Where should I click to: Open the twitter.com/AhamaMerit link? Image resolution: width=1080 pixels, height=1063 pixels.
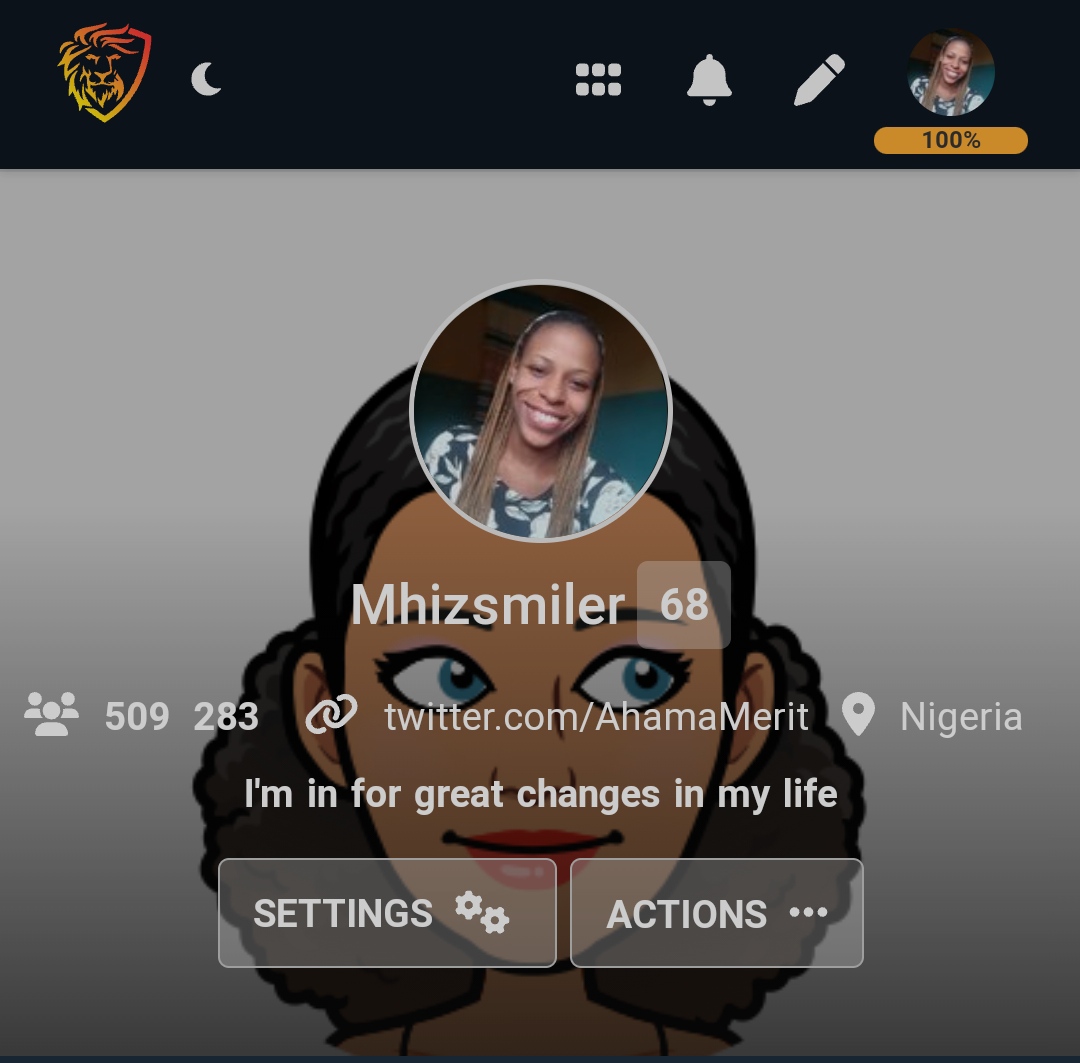596,716
